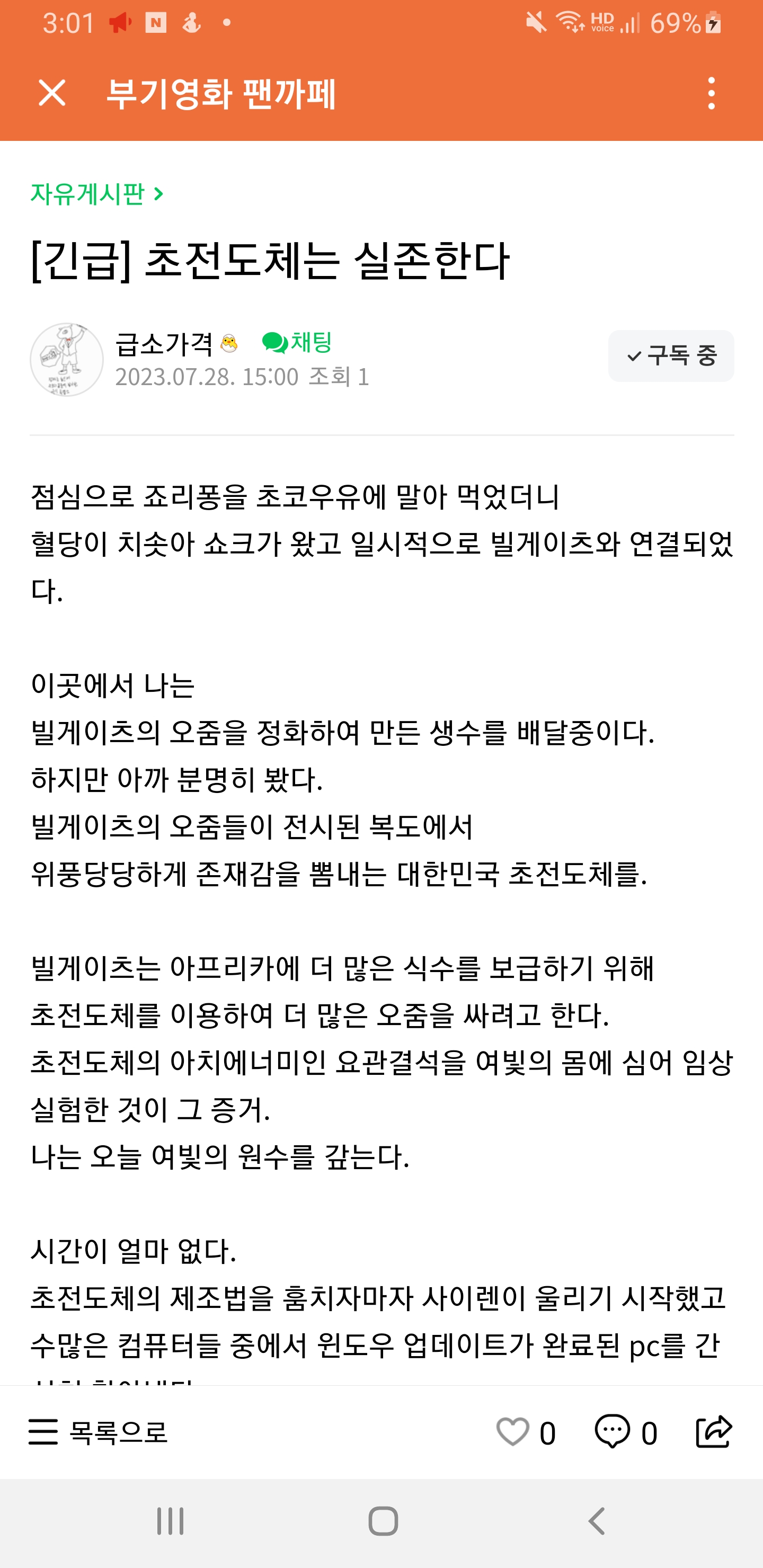Screen dimensions: 763x1568
Task: Toggle the 구독 중 subscription button
Action: point(670,356)
